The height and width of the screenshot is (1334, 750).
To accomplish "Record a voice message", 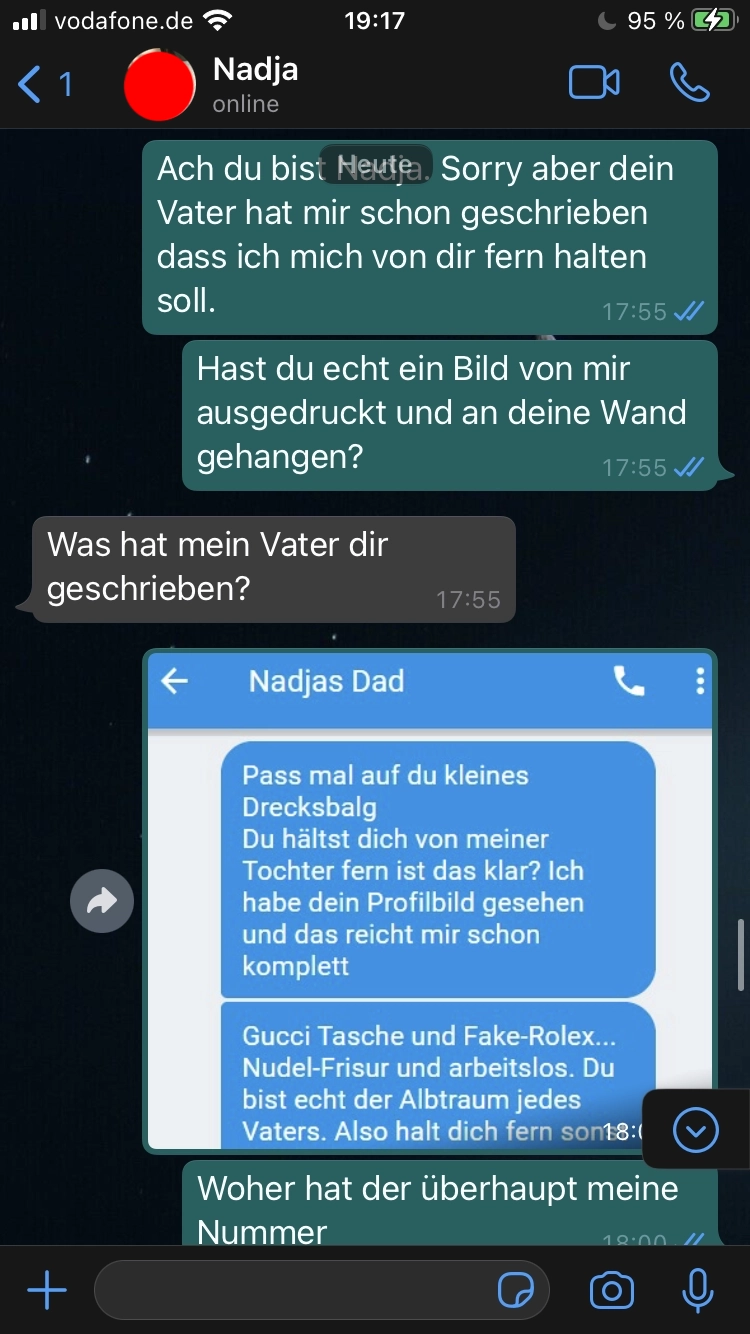I will tap(697, 1291).
